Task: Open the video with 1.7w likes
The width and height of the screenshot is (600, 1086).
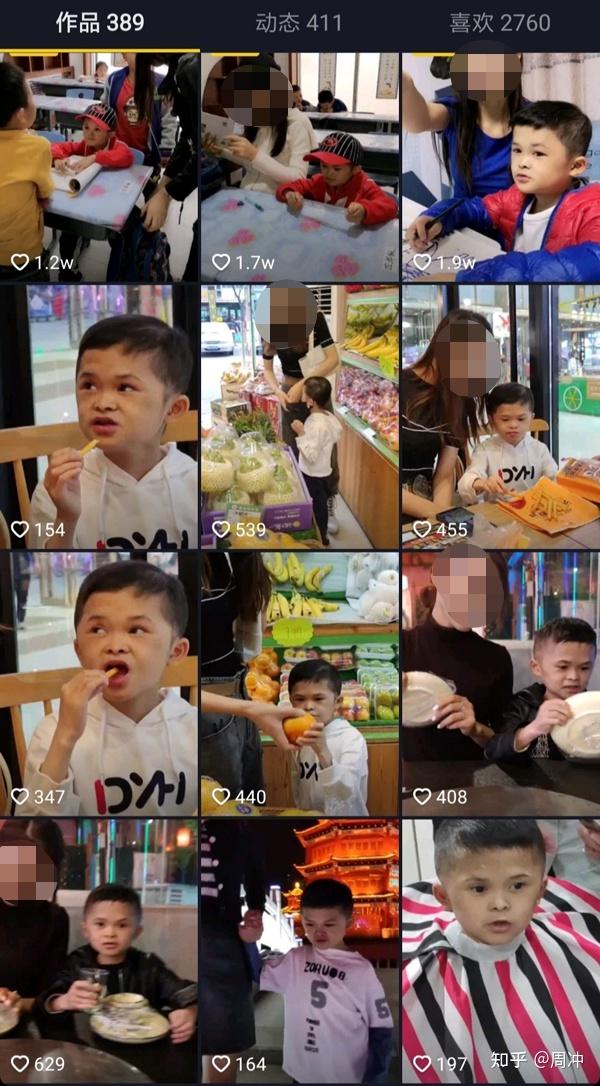Action: click(300, 167)
